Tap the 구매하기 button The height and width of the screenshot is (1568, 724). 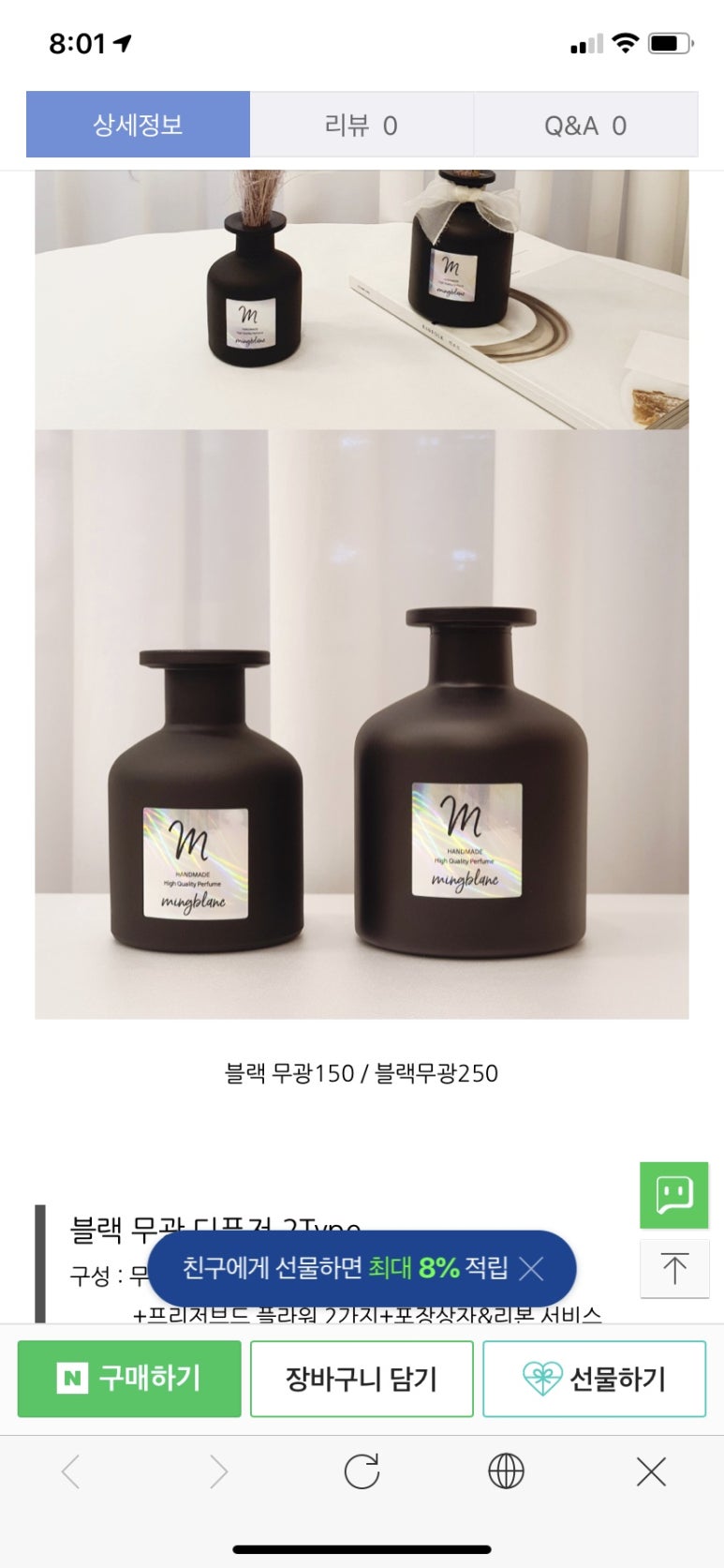[x=129, y=1378]
